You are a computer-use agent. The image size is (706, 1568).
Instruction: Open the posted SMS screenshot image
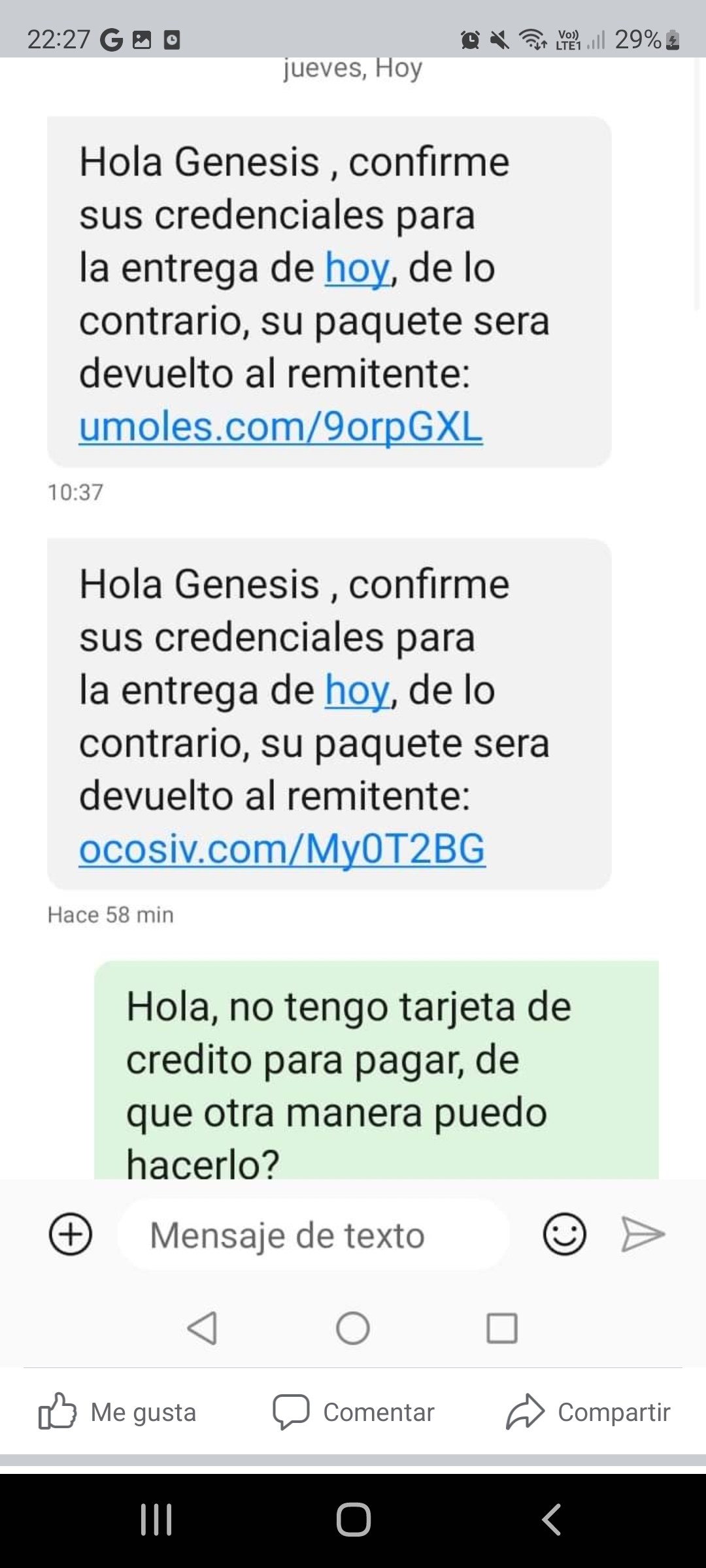click(353, 683)
